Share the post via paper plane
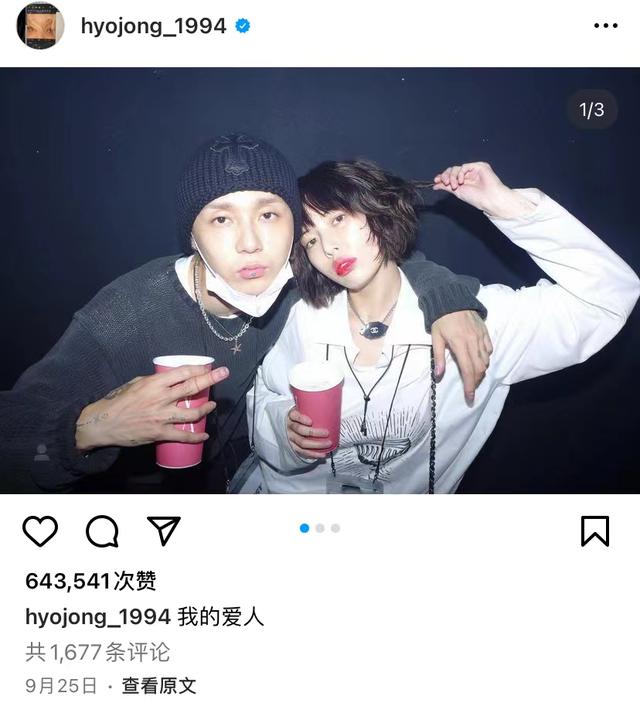640x703 pixels. pos(164,529)
